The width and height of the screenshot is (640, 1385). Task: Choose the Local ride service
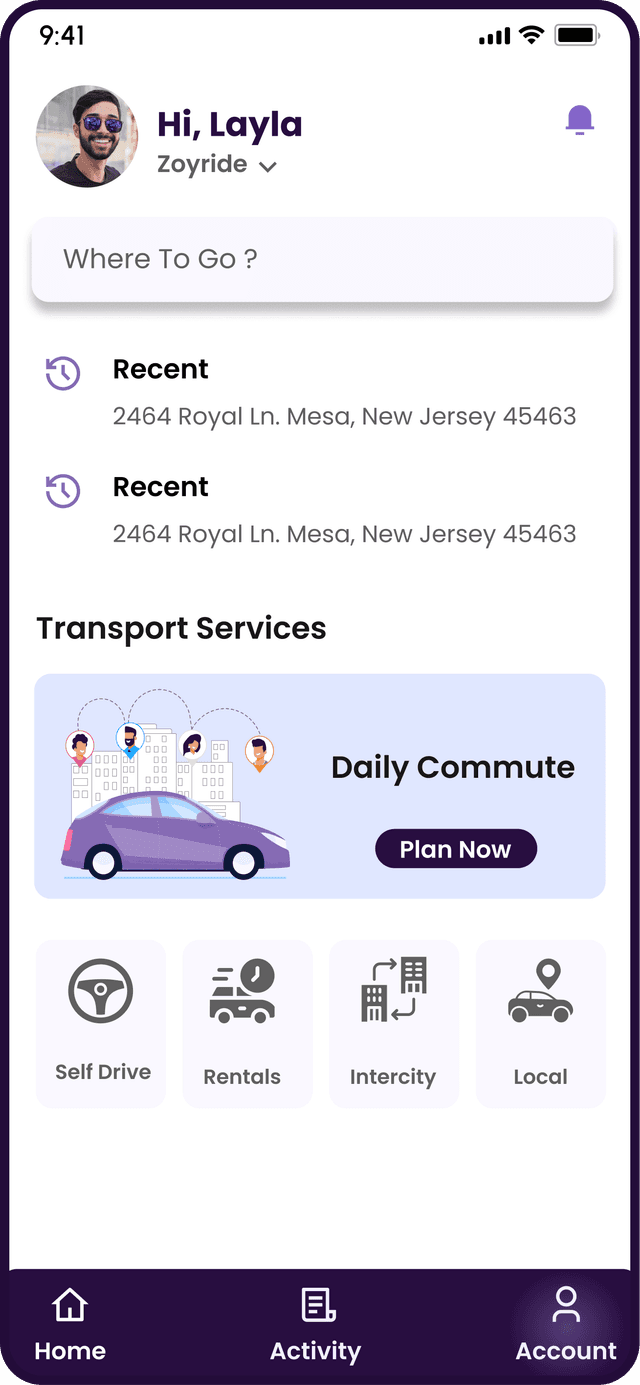(540, 1023)
